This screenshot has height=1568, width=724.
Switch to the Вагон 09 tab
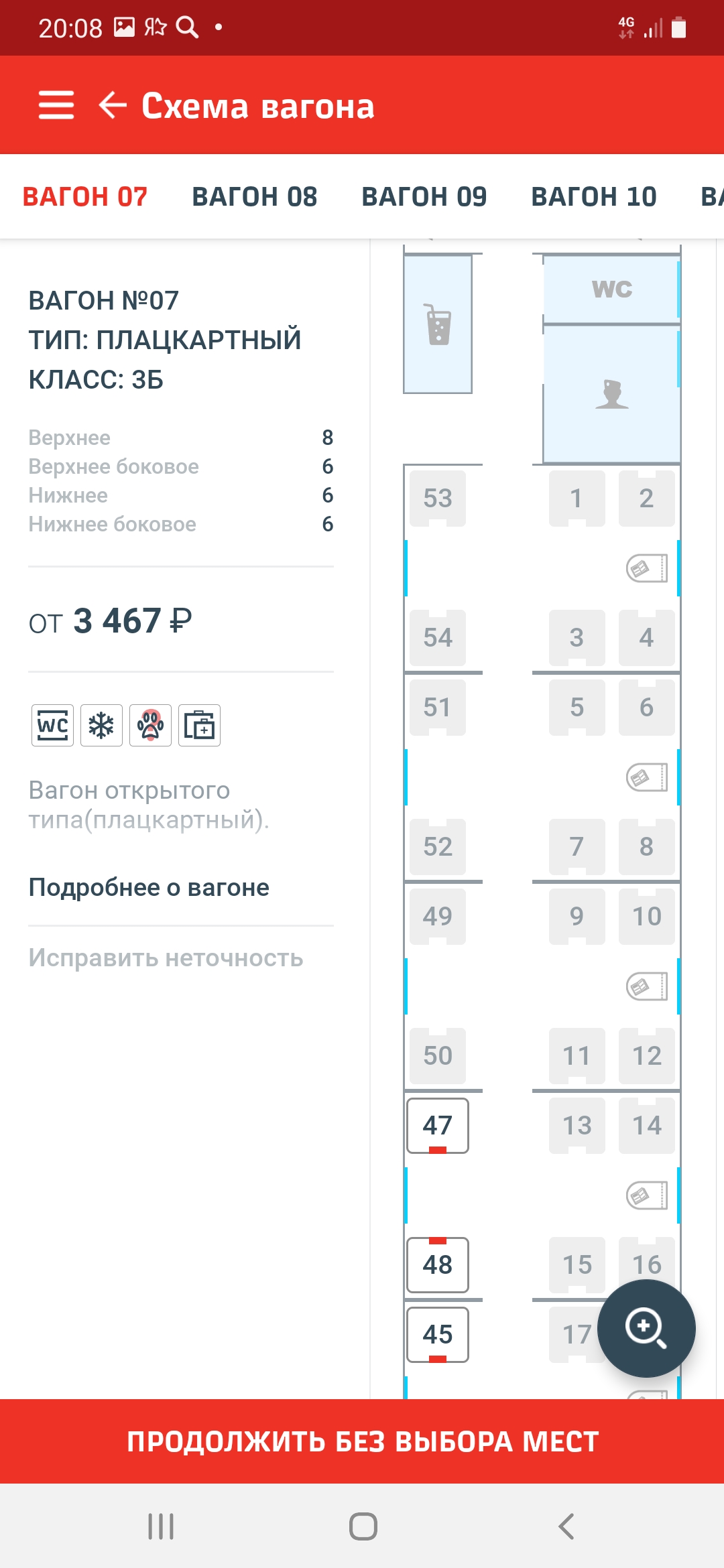(x=424, y=197)
